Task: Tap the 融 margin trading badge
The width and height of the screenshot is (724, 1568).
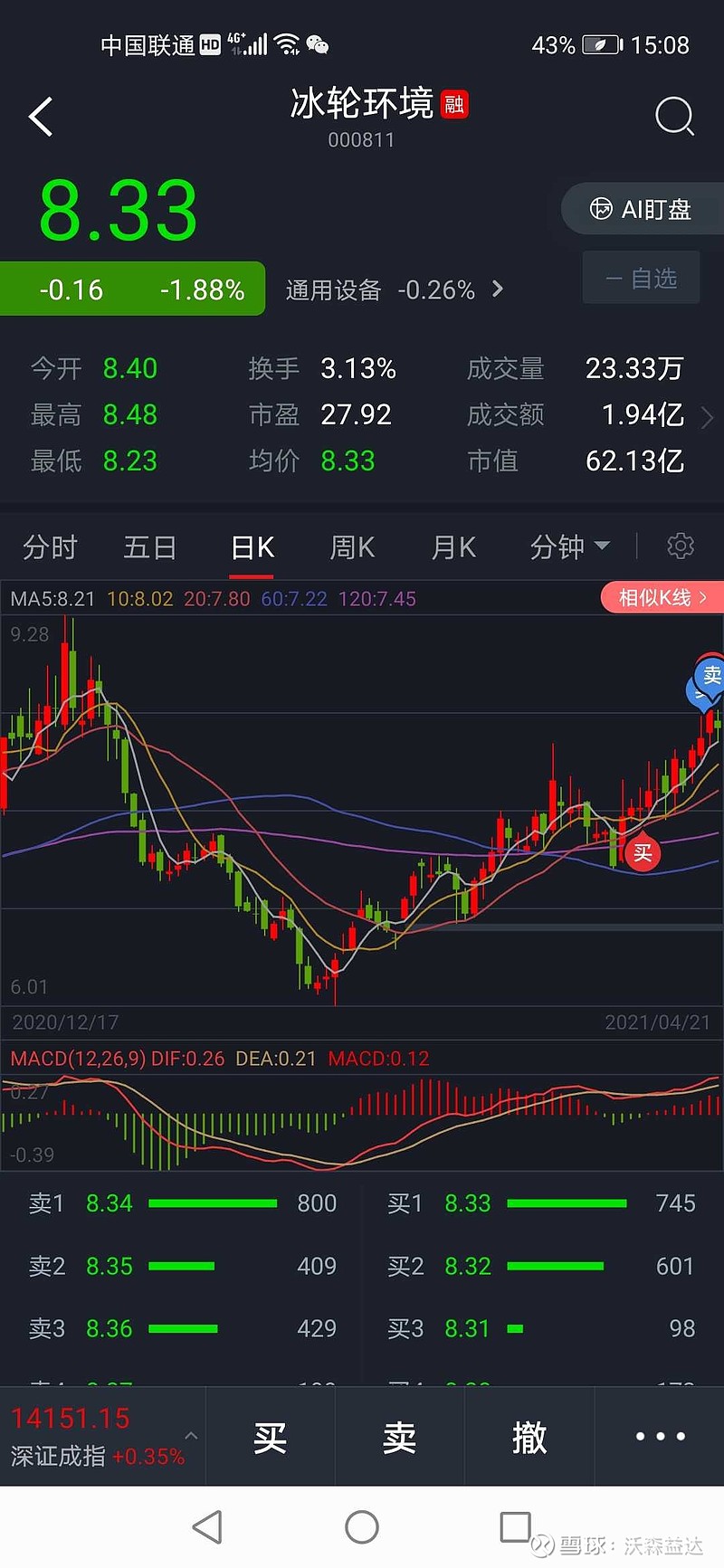Action: (452, 105)
